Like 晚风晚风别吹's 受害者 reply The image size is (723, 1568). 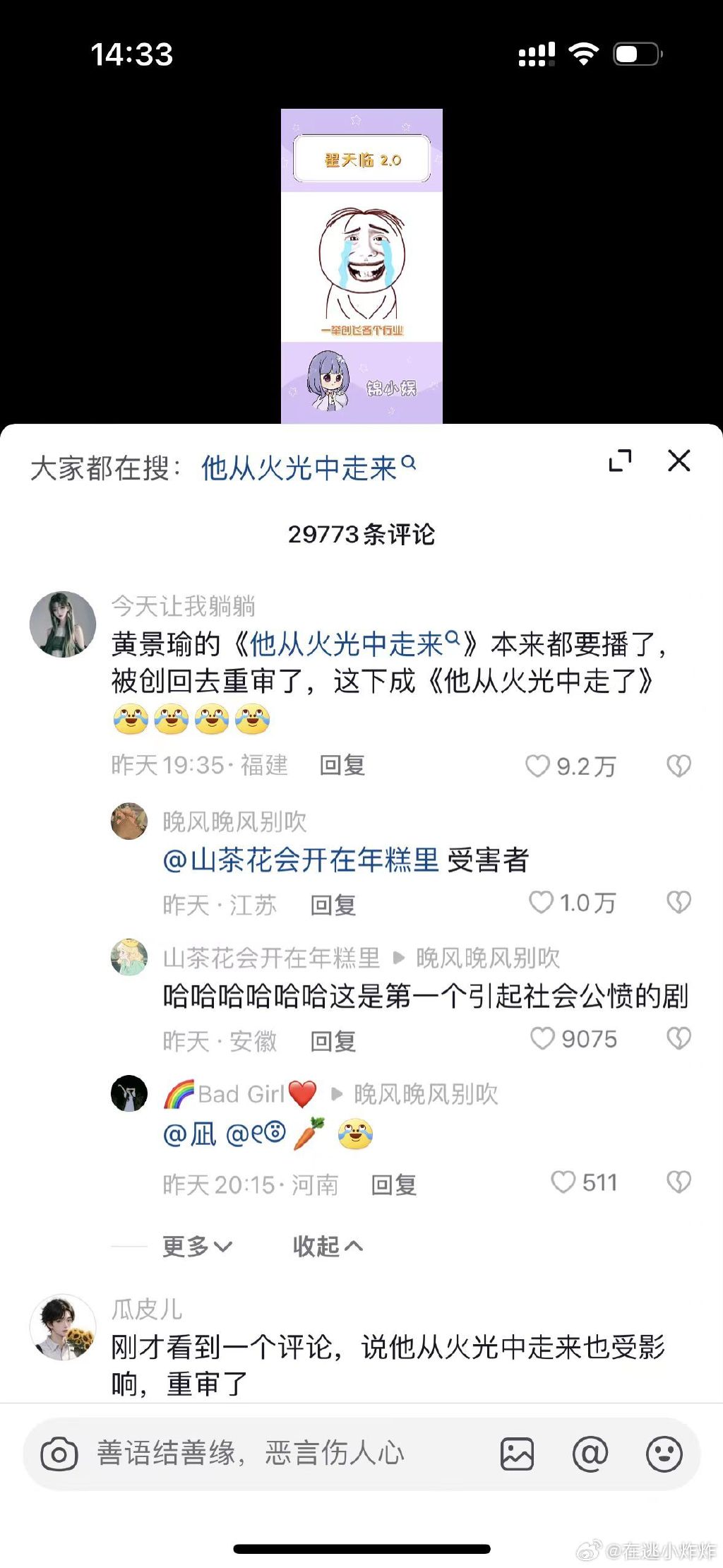[x=542, y=903]
